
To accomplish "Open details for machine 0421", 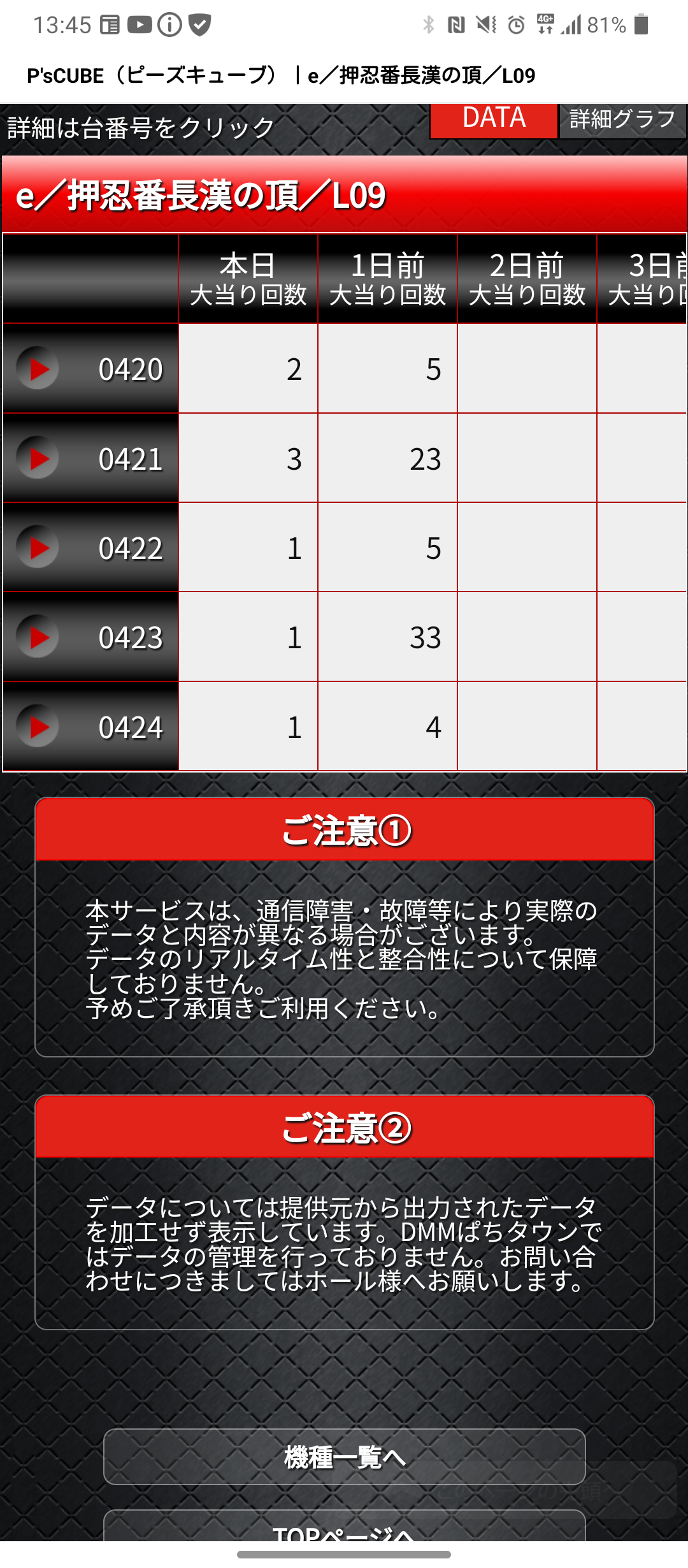I will click(90, 458).
